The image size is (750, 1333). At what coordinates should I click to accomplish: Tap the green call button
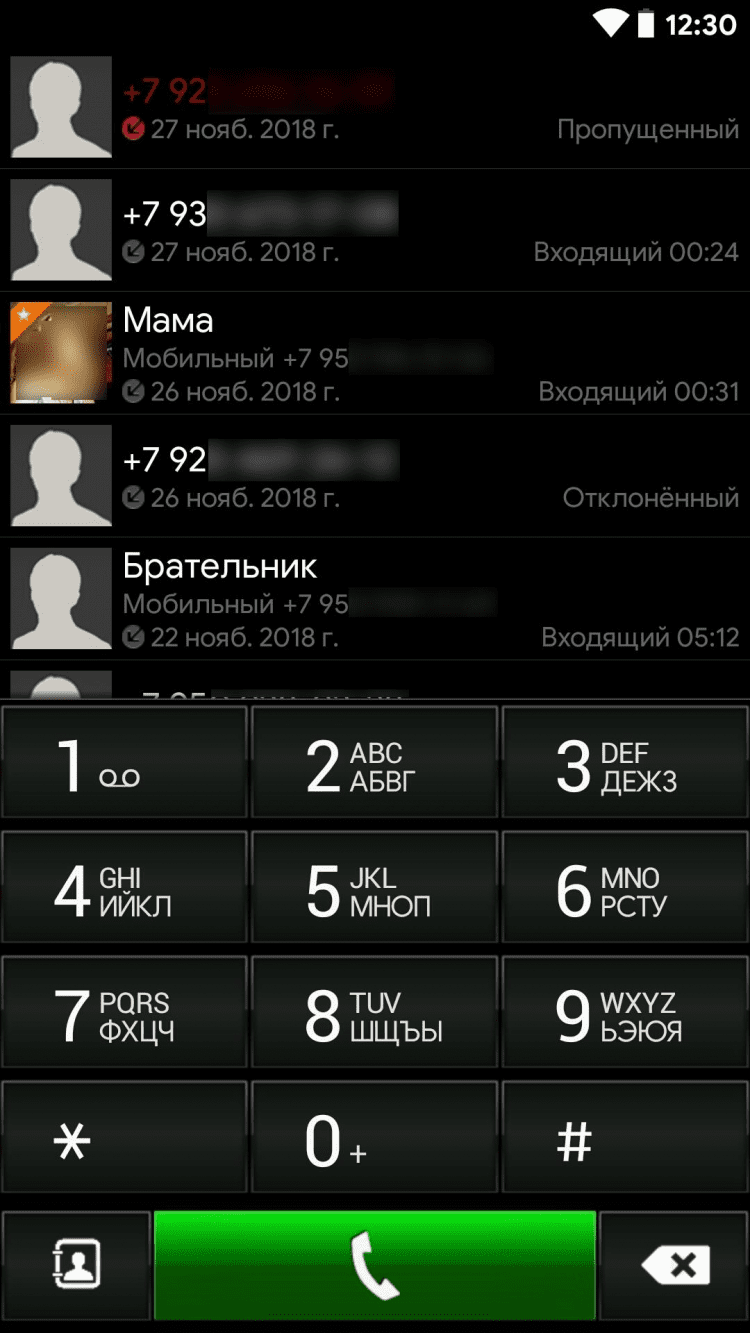click(x=375, y=1264)
